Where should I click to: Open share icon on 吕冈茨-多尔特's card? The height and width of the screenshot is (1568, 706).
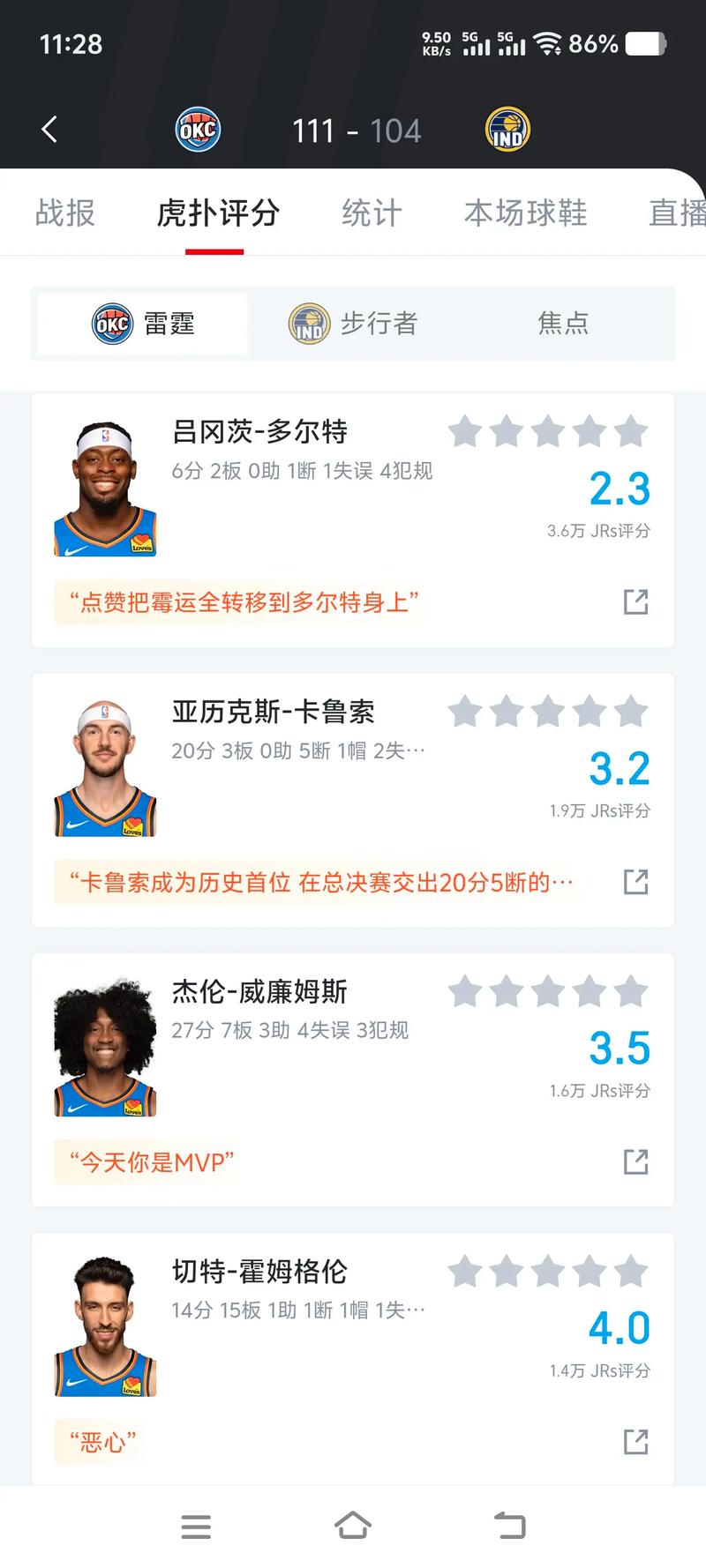[x=635, y=602]
